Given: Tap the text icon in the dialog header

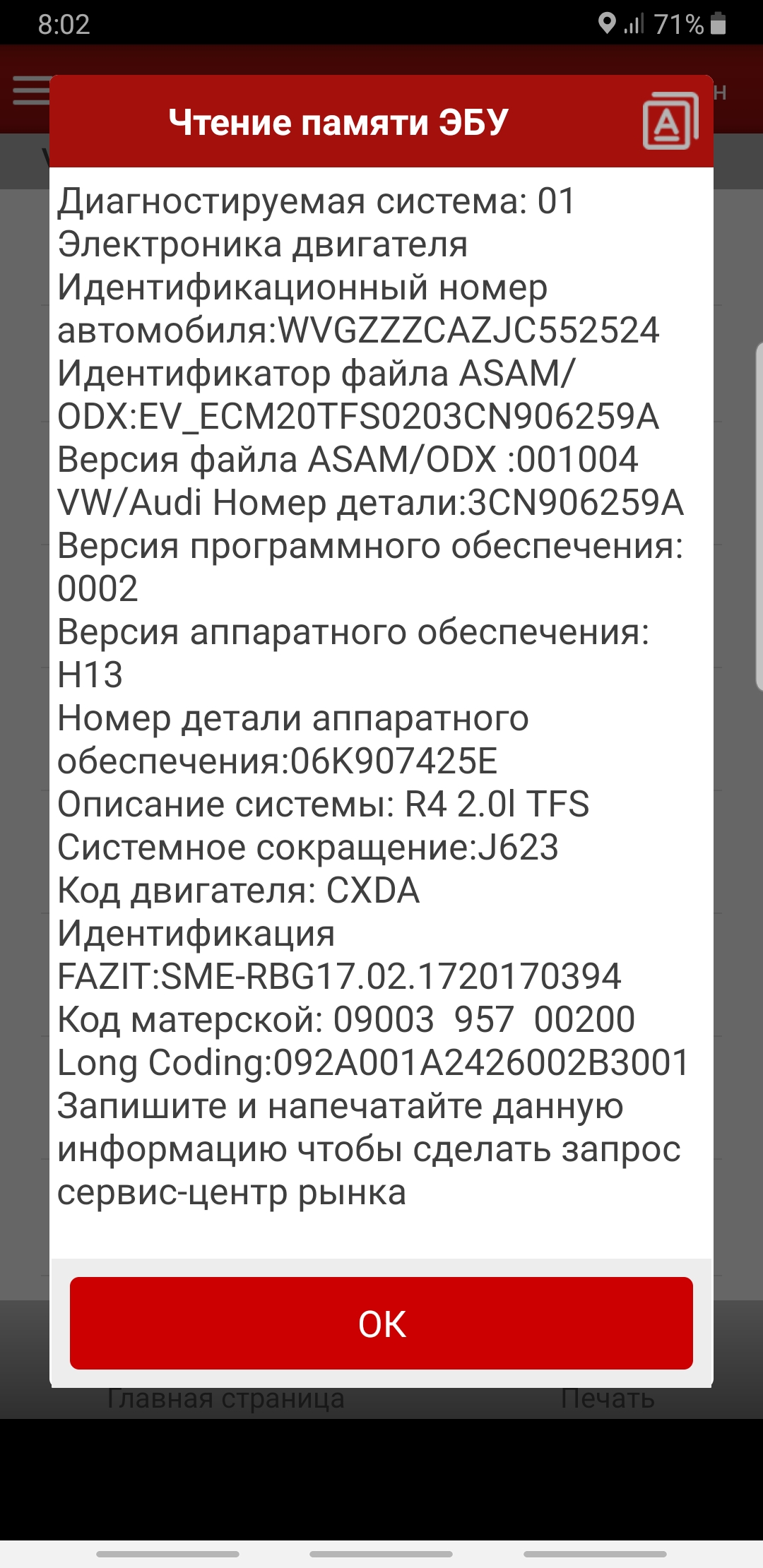Looking at the screenshot, I should pyautogui.click(x=669, y=121).
